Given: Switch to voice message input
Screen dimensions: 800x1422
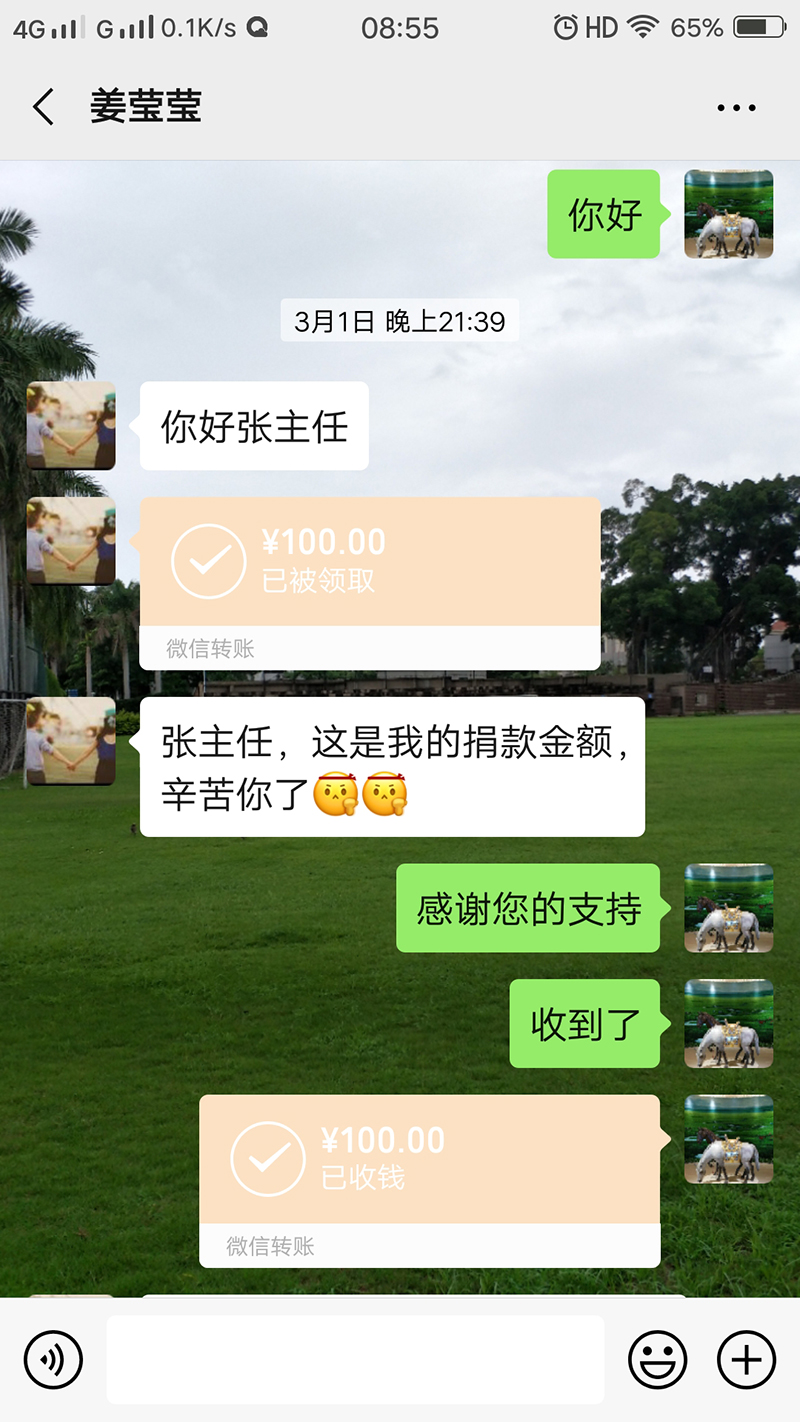Looking at the screenshot, I should coord(53,1360).
